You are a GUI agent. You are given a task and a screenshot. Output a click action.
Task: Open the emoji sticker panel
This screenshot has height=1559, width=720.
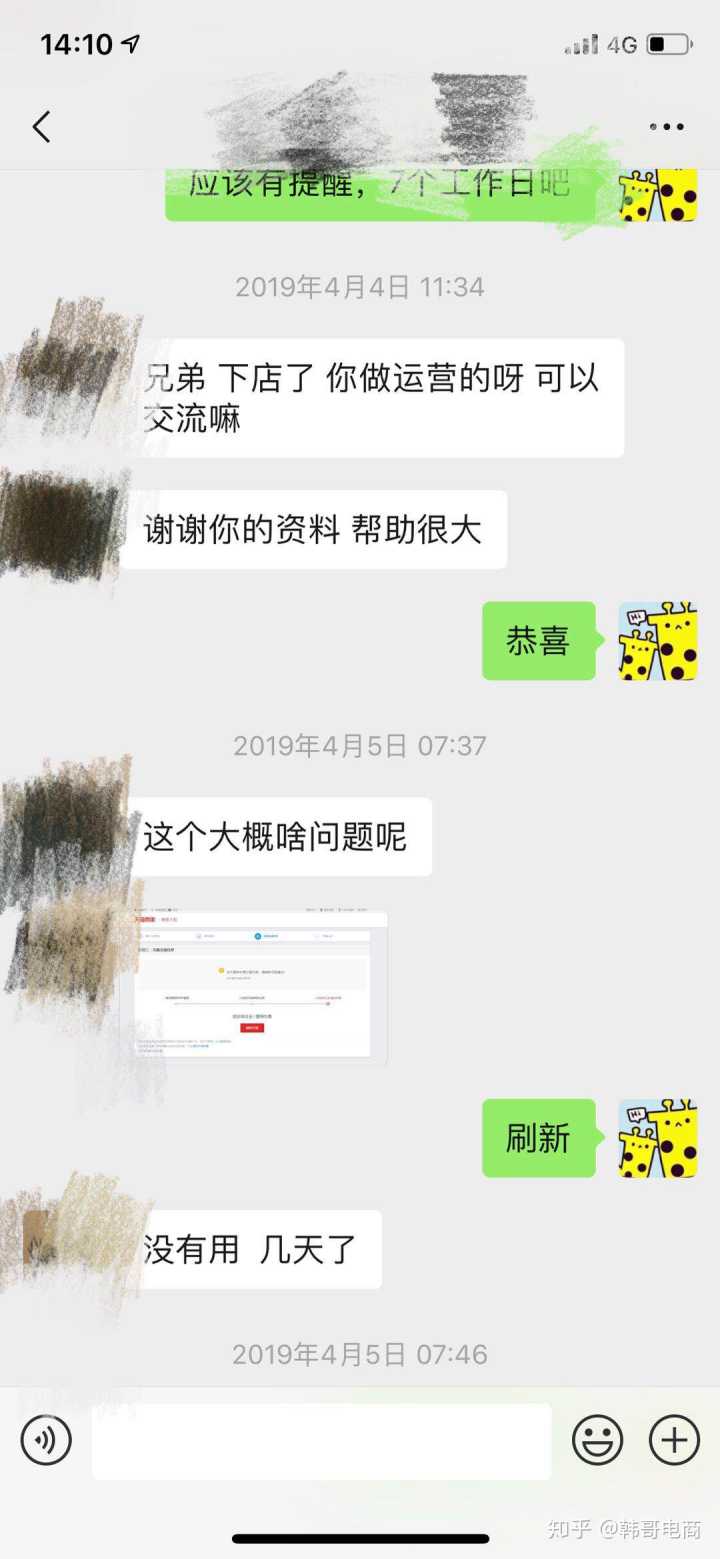(x=597, y=1441)
